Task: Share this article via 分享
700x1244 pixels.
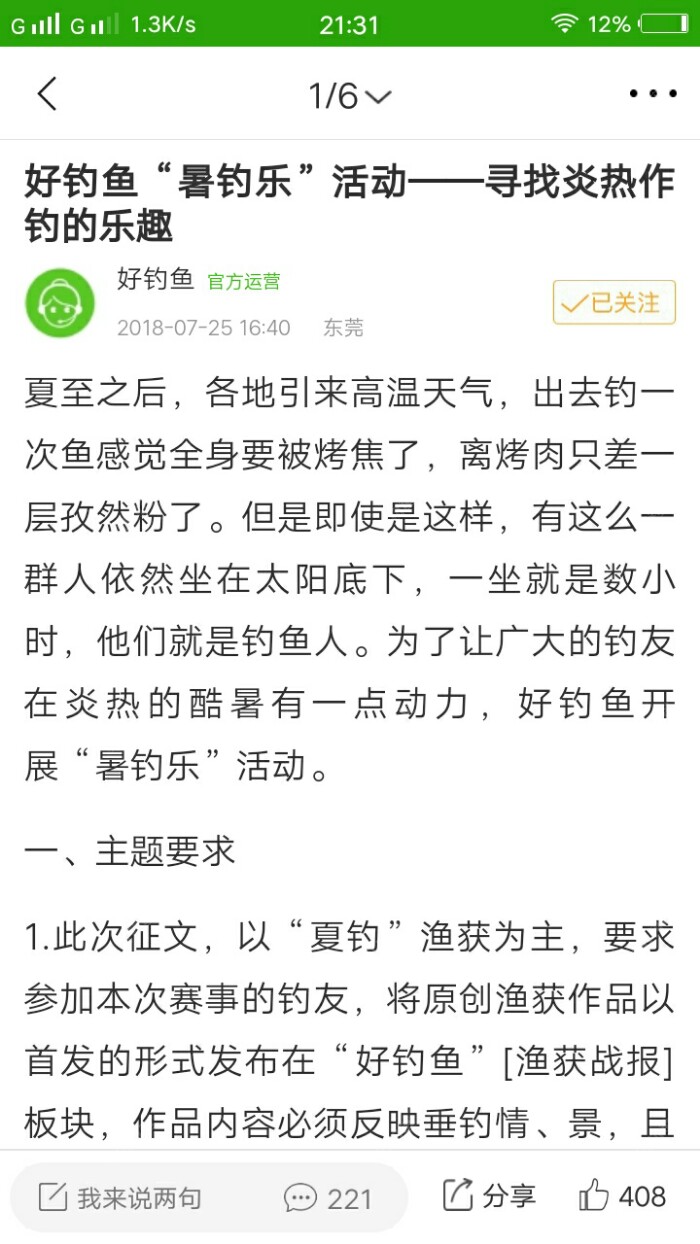Action: 489,1195
